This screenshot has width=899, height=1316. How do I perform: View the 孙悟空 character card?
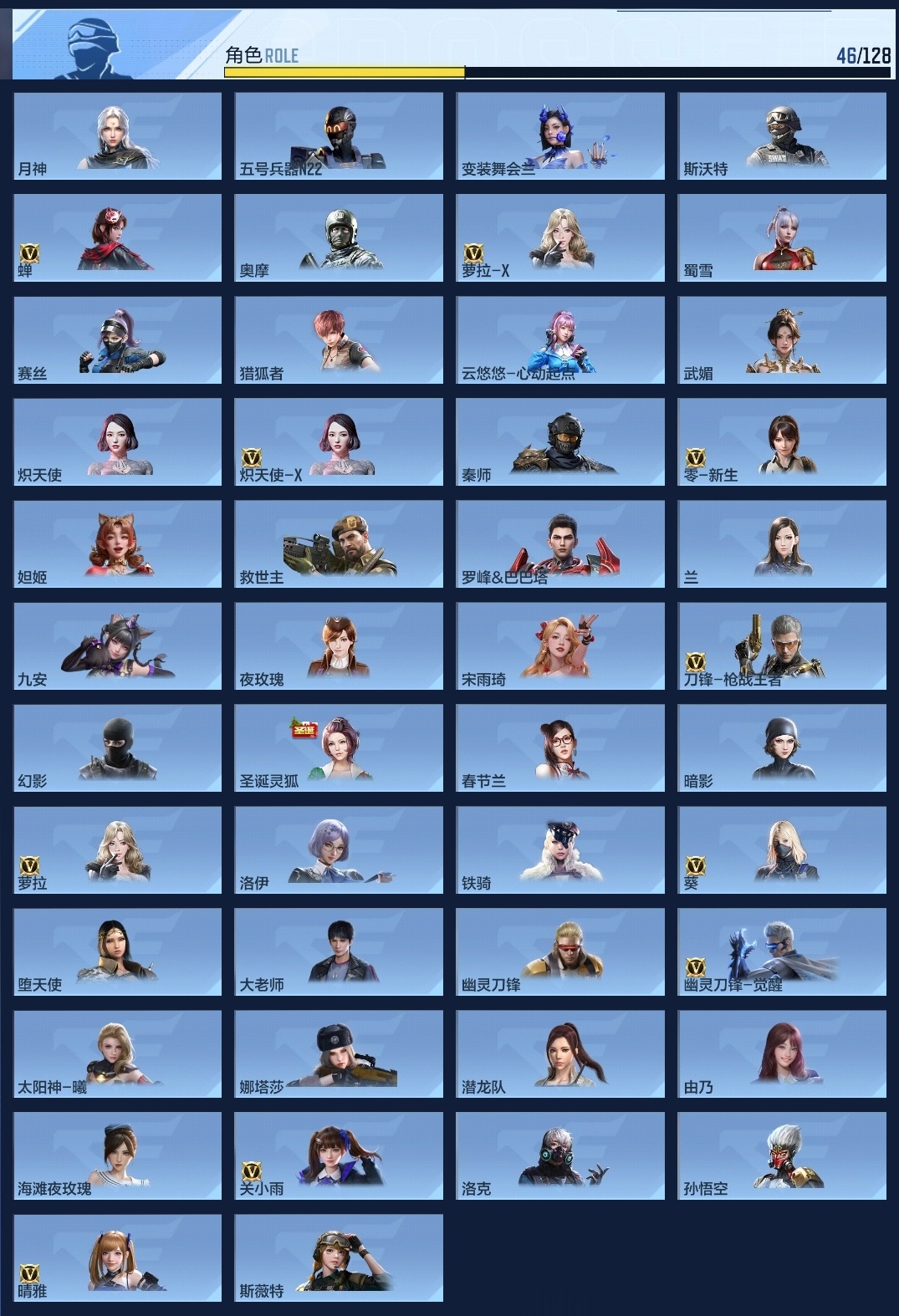[x=781, y=1155]
